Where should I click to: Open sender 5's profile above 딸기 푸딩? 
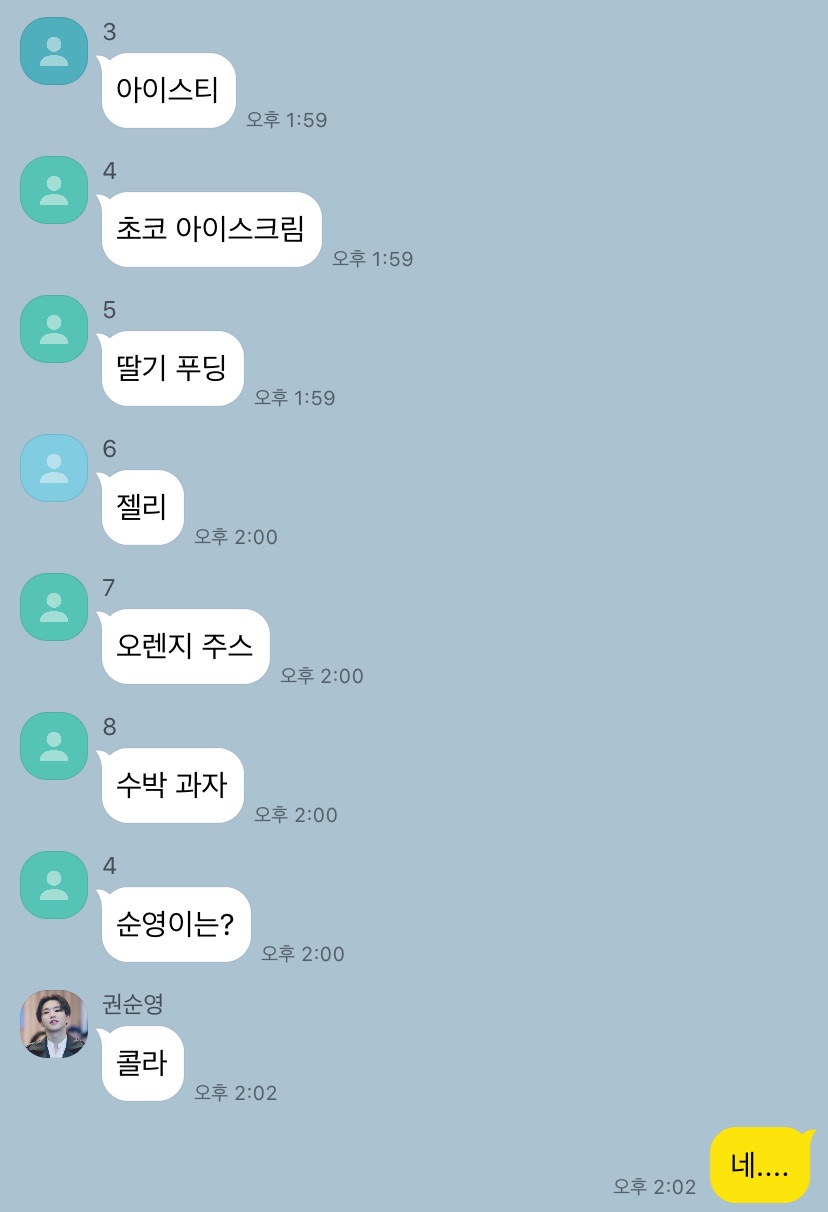54,329
